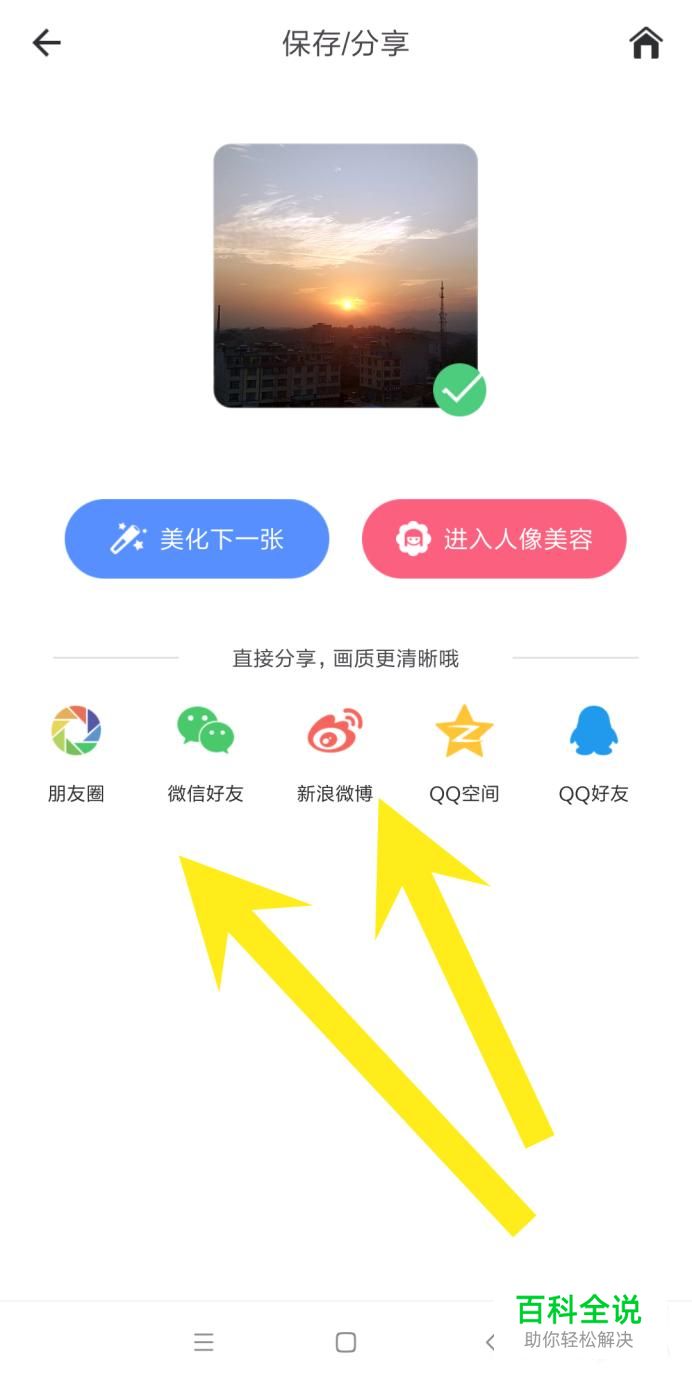Image resolution: width=692 pixels, height=1384 pixels.
Task: Open recent apps from navigation bar
Action: coord(204,1342)
